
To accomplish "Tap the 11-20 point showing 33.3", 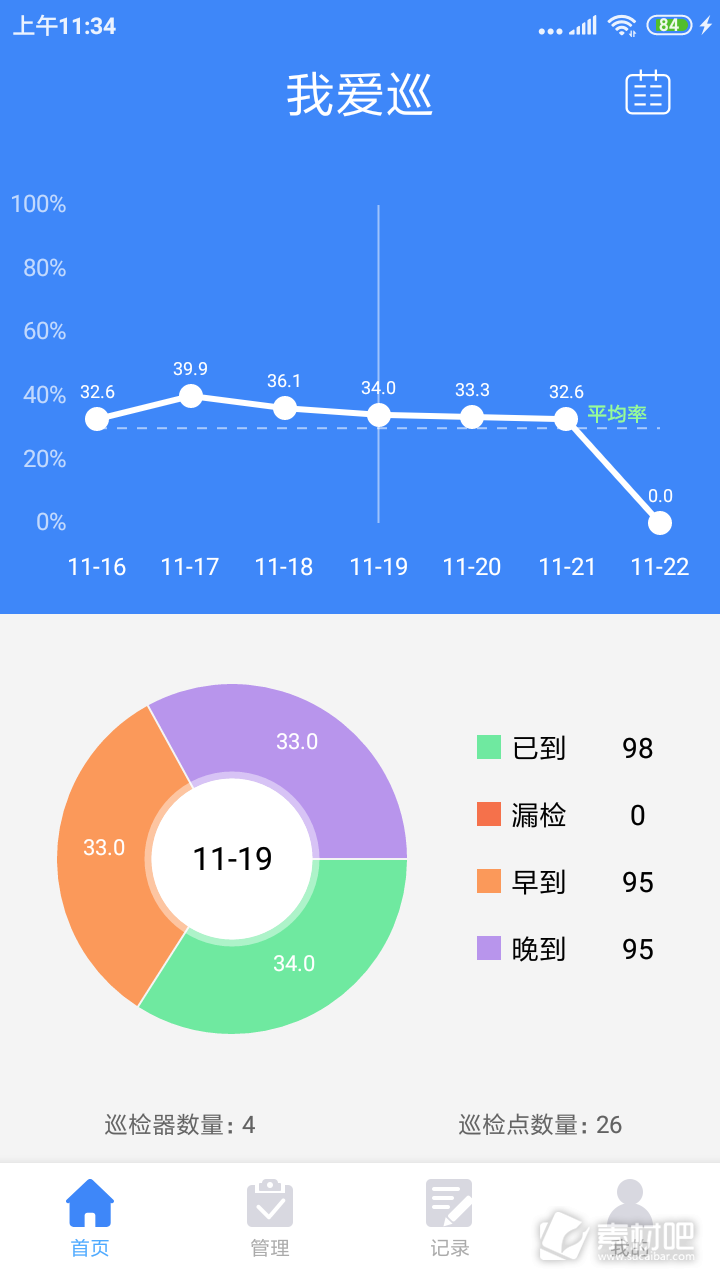I will [472, 417].
